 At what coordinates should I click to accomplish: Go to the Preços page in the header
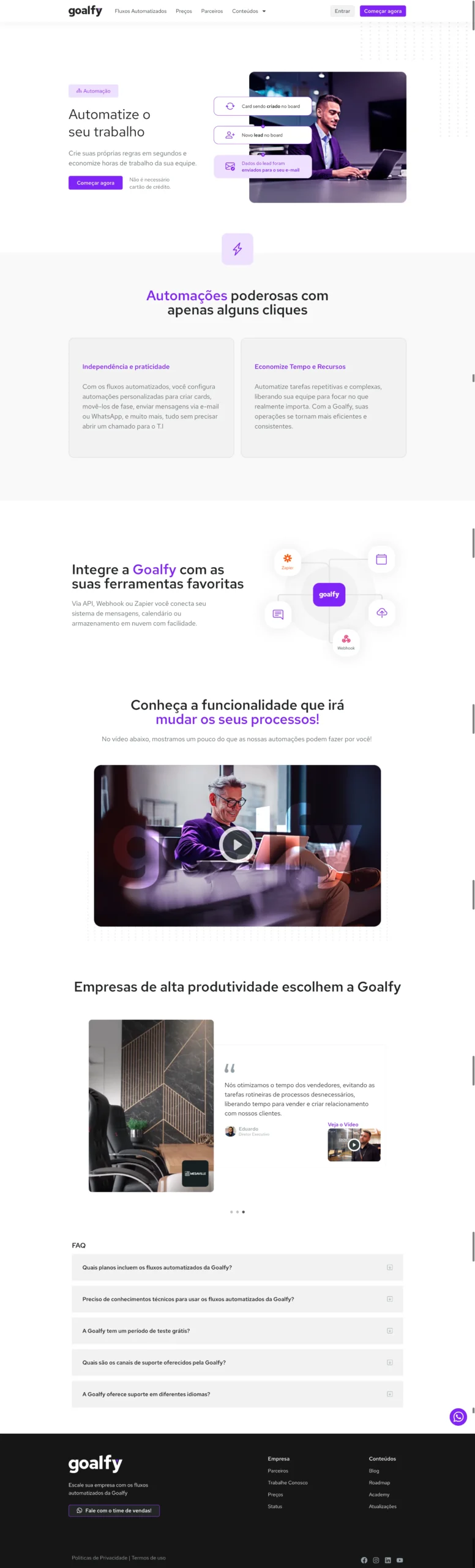(184, 11)
